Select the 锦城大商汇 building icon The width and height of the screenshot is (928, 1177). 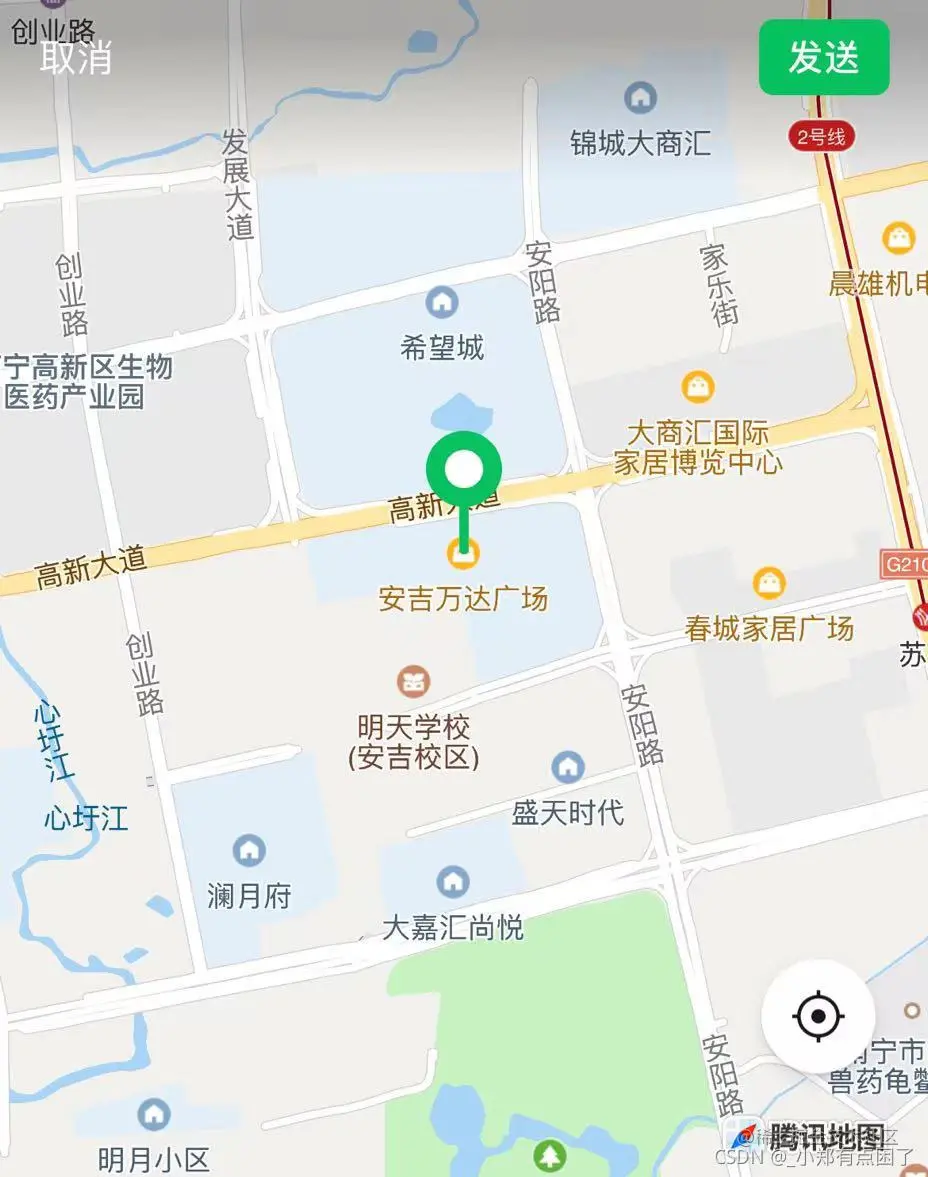click(x=640, y=99)
